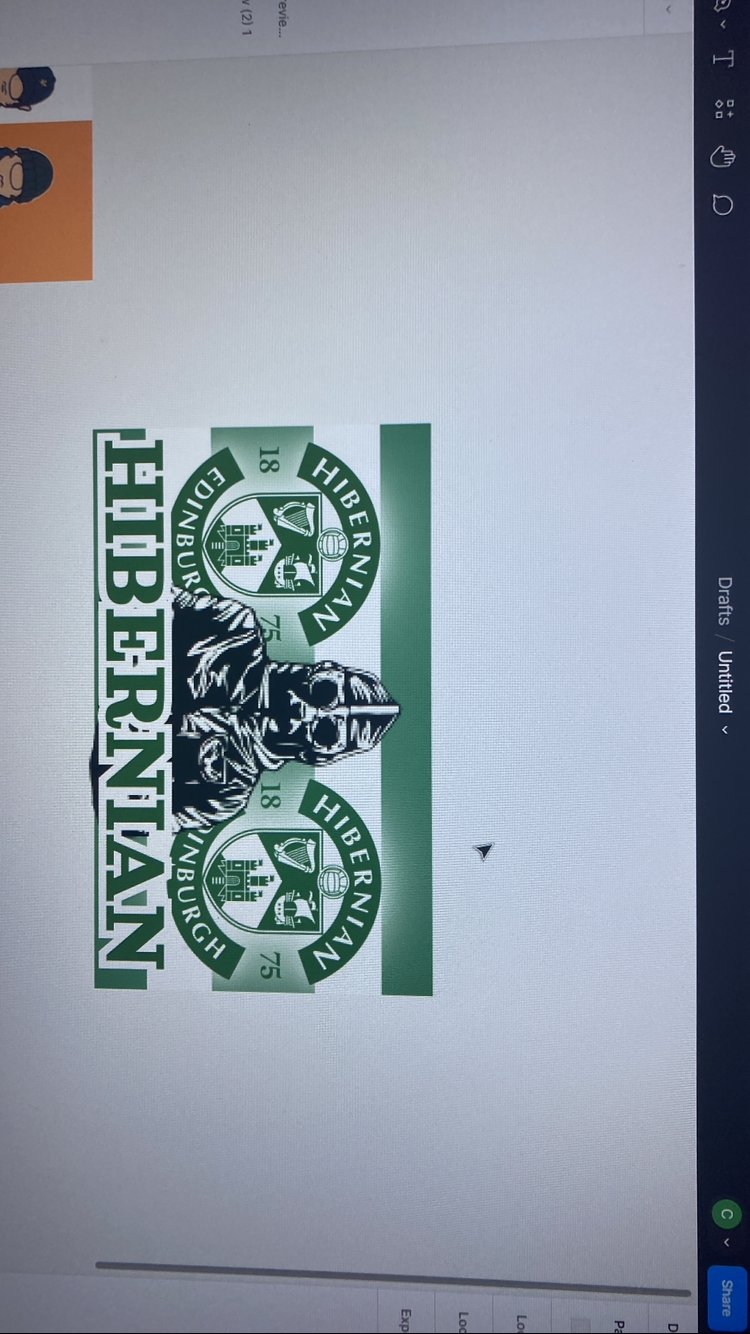Image resolution: width=750 pixels, height=1334 pixels.
Task: Select the Text tool in the toolbar
Action: pos(721,58)
